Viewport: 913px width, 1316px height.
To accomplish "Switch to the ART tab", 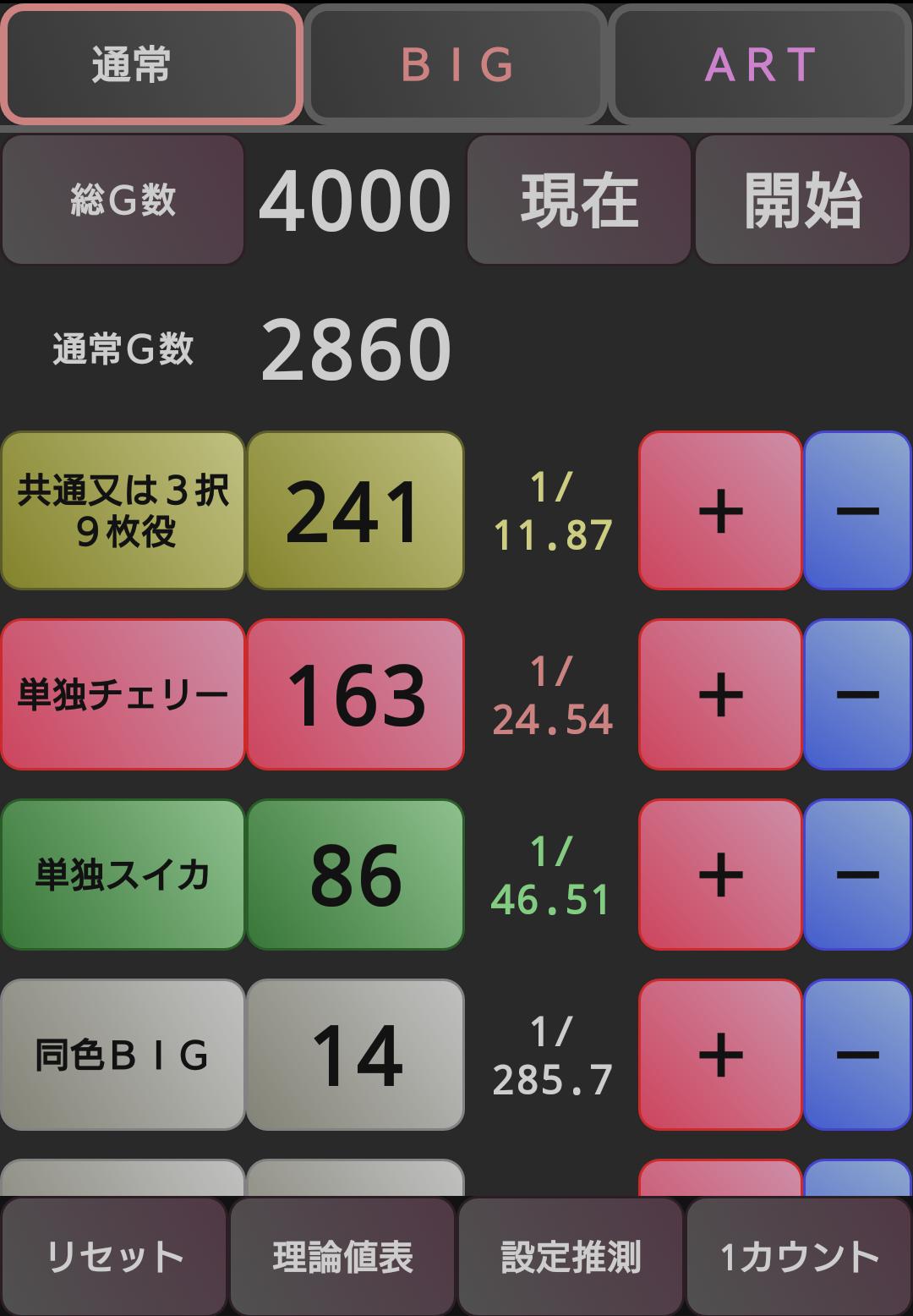I will point(760,64).
